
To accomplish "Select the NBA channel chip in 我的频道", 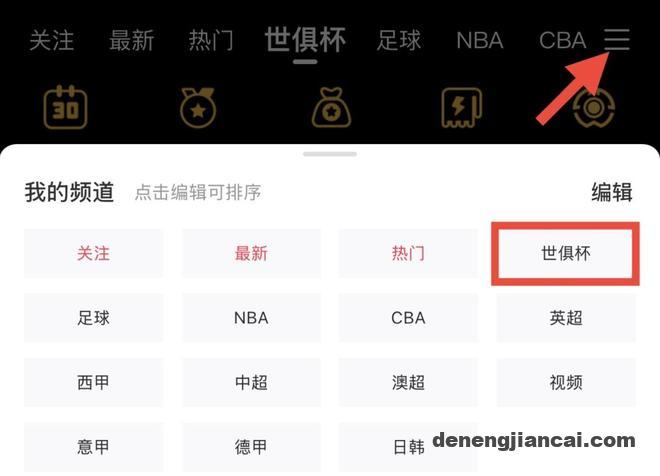I will [251, 318].
